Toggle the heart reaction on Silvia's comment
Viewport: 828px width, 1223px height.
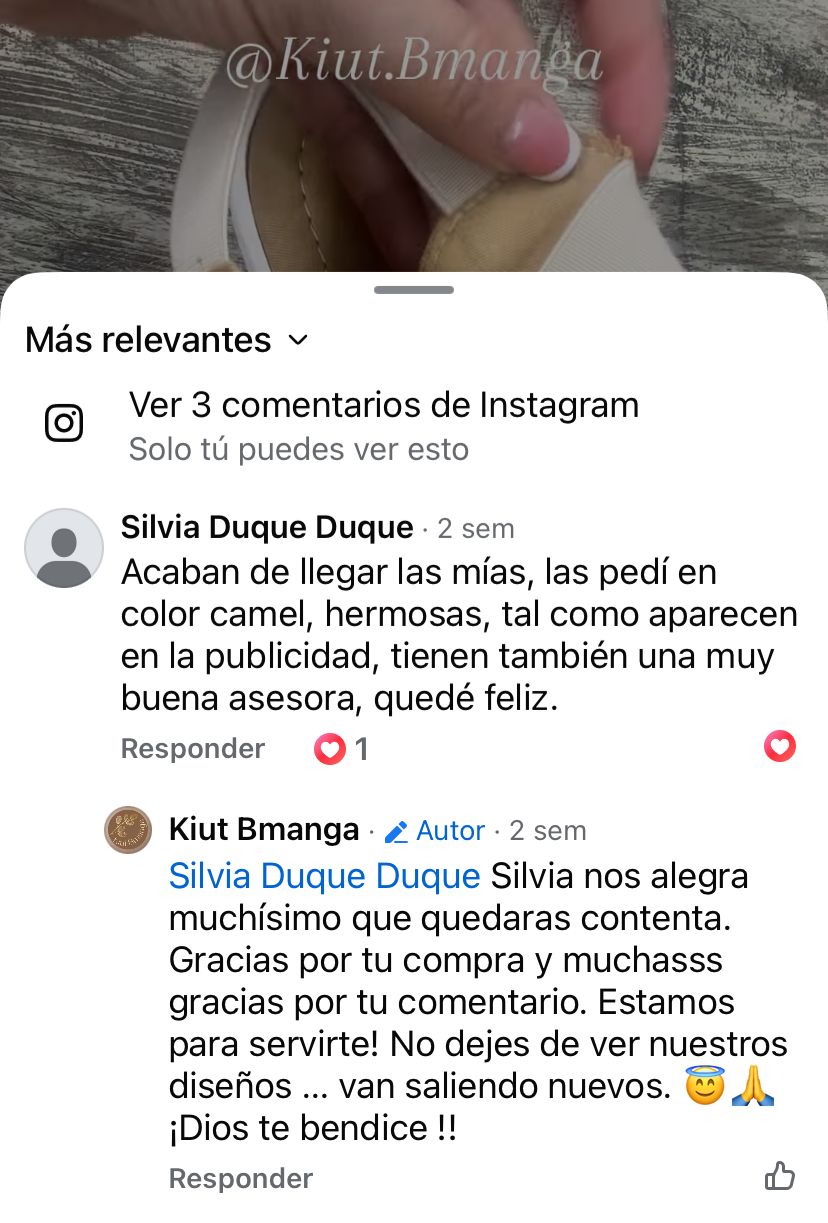click(x=780, y=746)
